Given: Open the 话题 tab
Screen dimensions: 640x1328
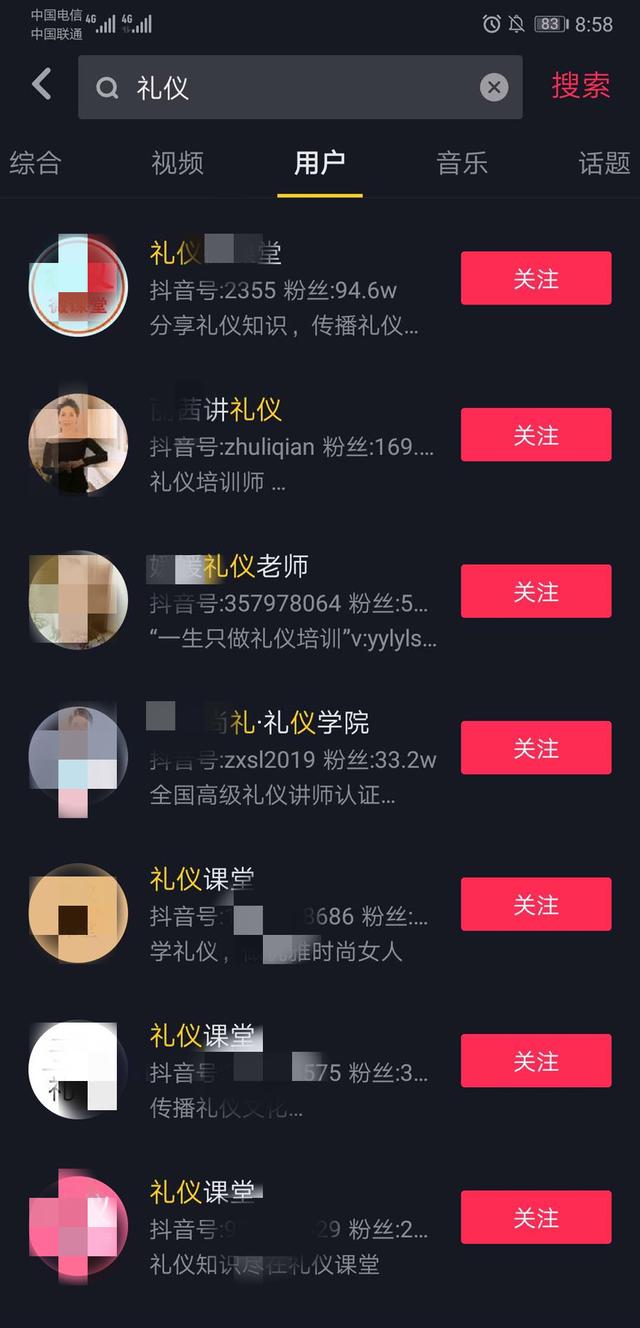Looking at the screenshot, I should click(604, 163).
